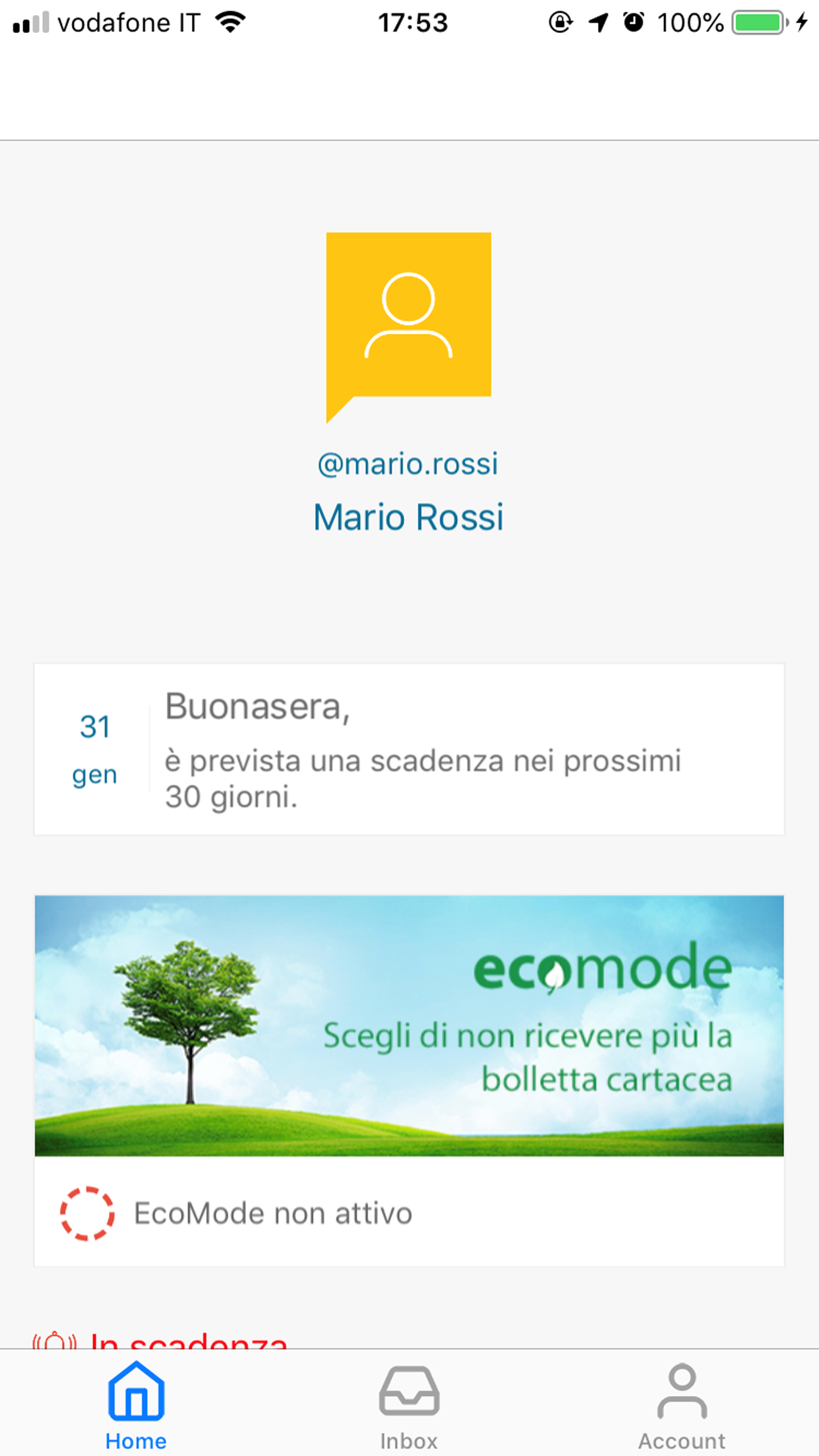Tap the EcoMode non attivo status row

tap(409, 1213)
